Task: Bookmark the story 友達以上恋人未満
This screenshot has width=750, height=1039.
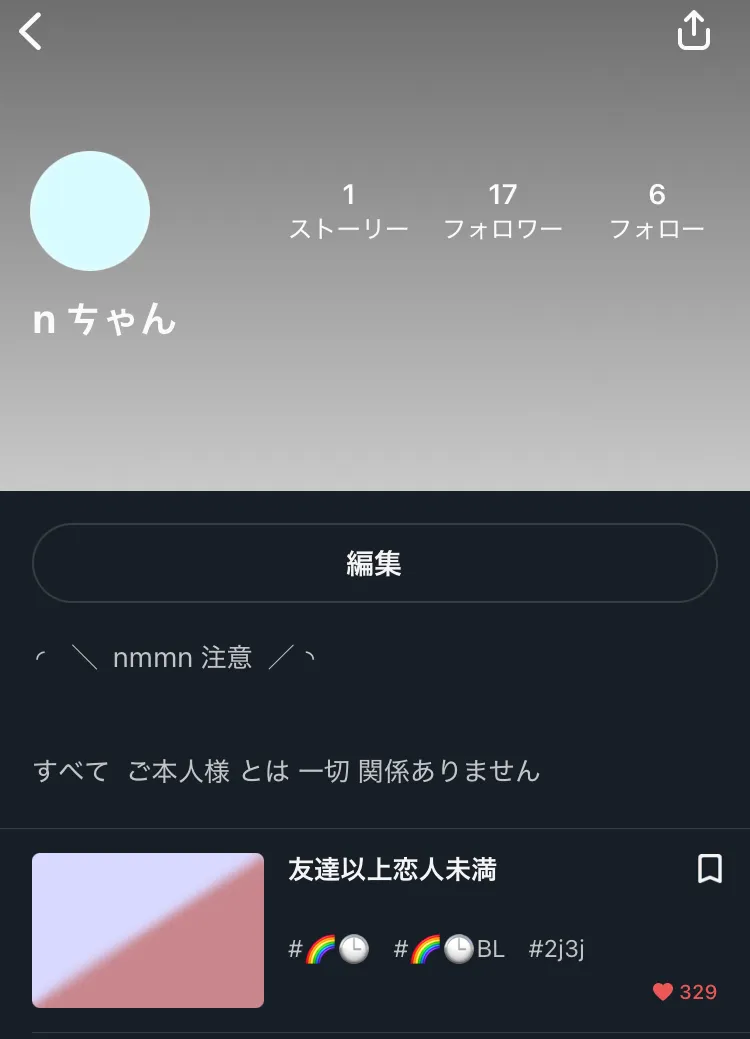Action: pyautogui.click(x=710, y=869)
